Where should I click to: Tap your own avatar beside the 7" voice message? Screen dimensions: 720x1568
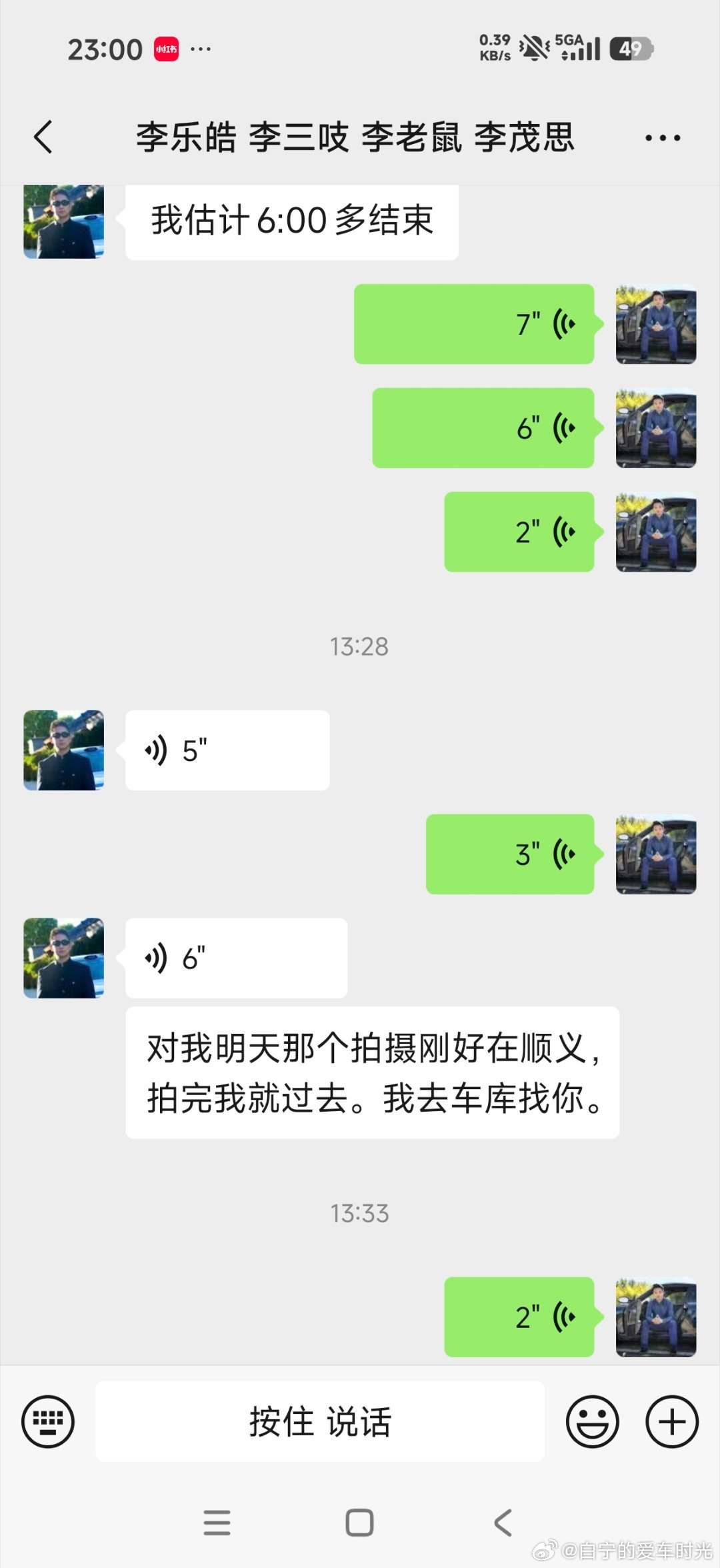click(655, 325)
